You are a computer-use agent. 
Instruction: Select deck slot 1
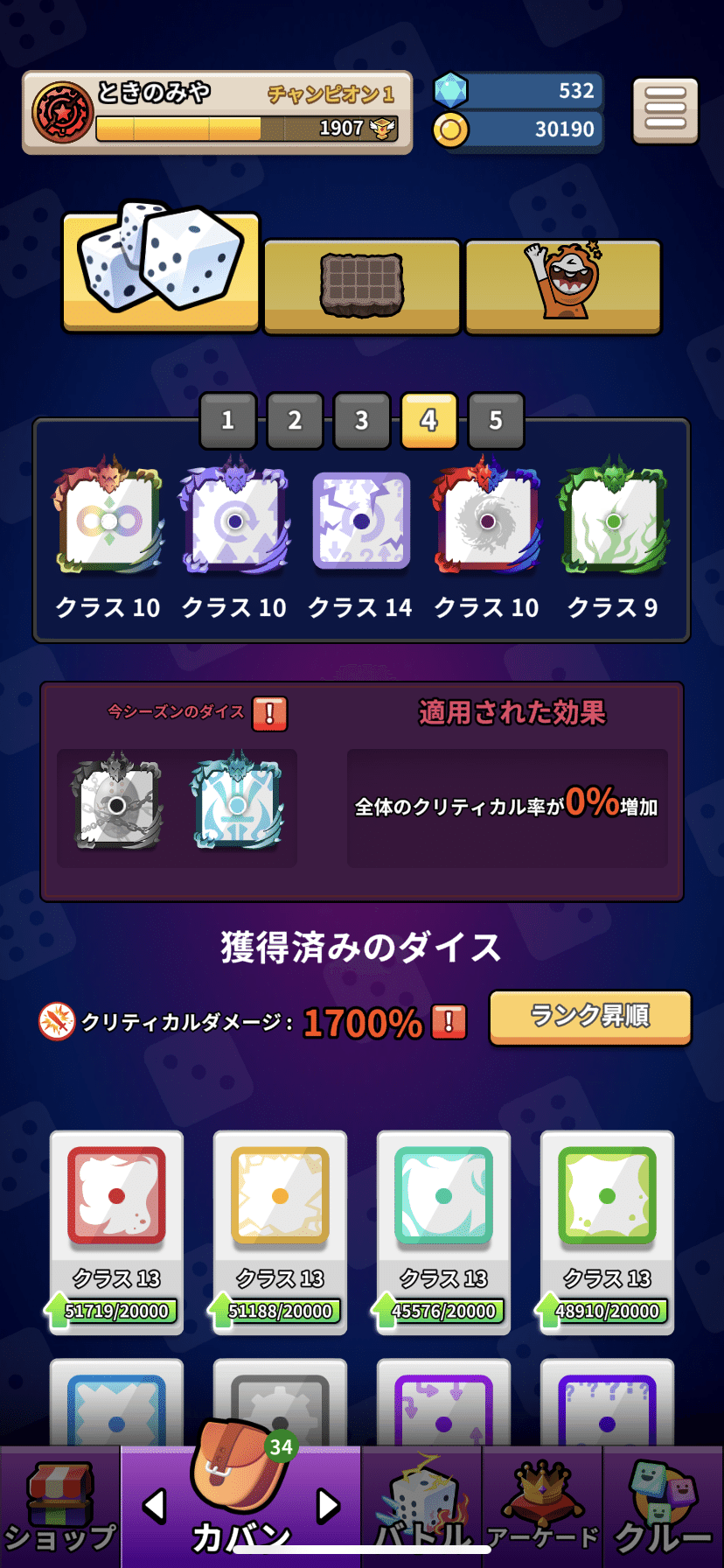pos(227,421)
